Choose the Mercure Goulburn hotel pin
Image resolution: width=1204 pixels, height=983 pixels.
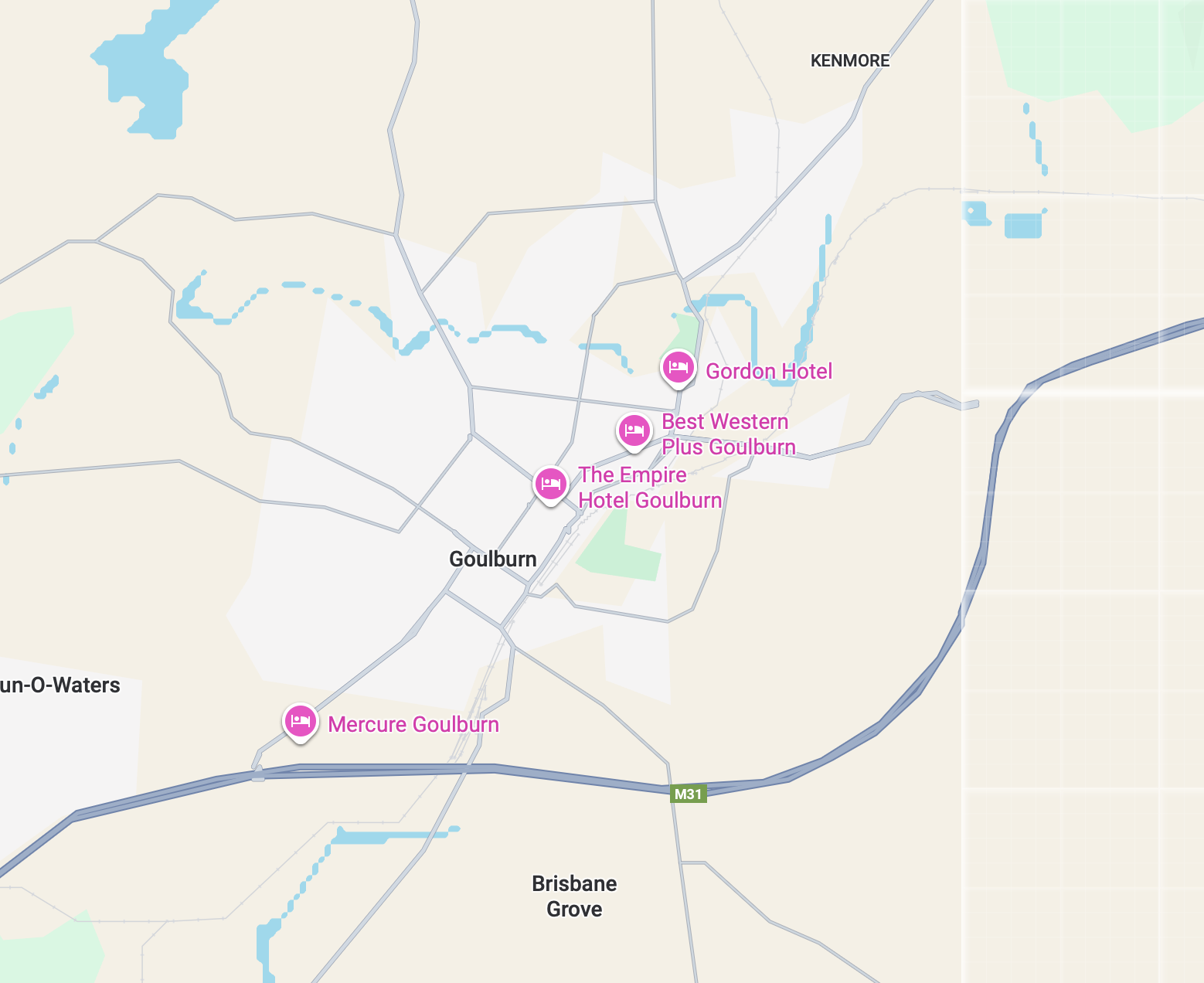[x=300, y=722]
